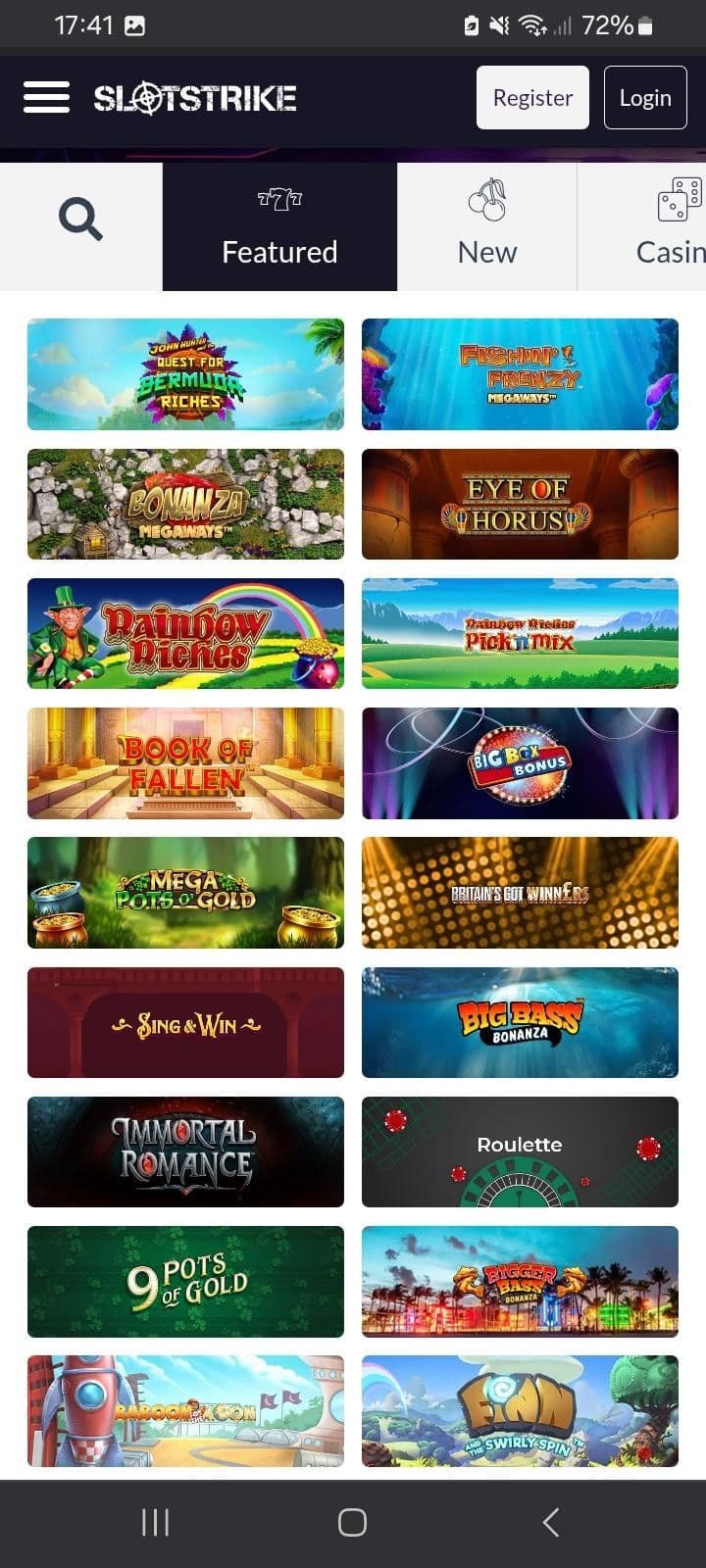Play Bonanza Megaways

click(185, 504)
